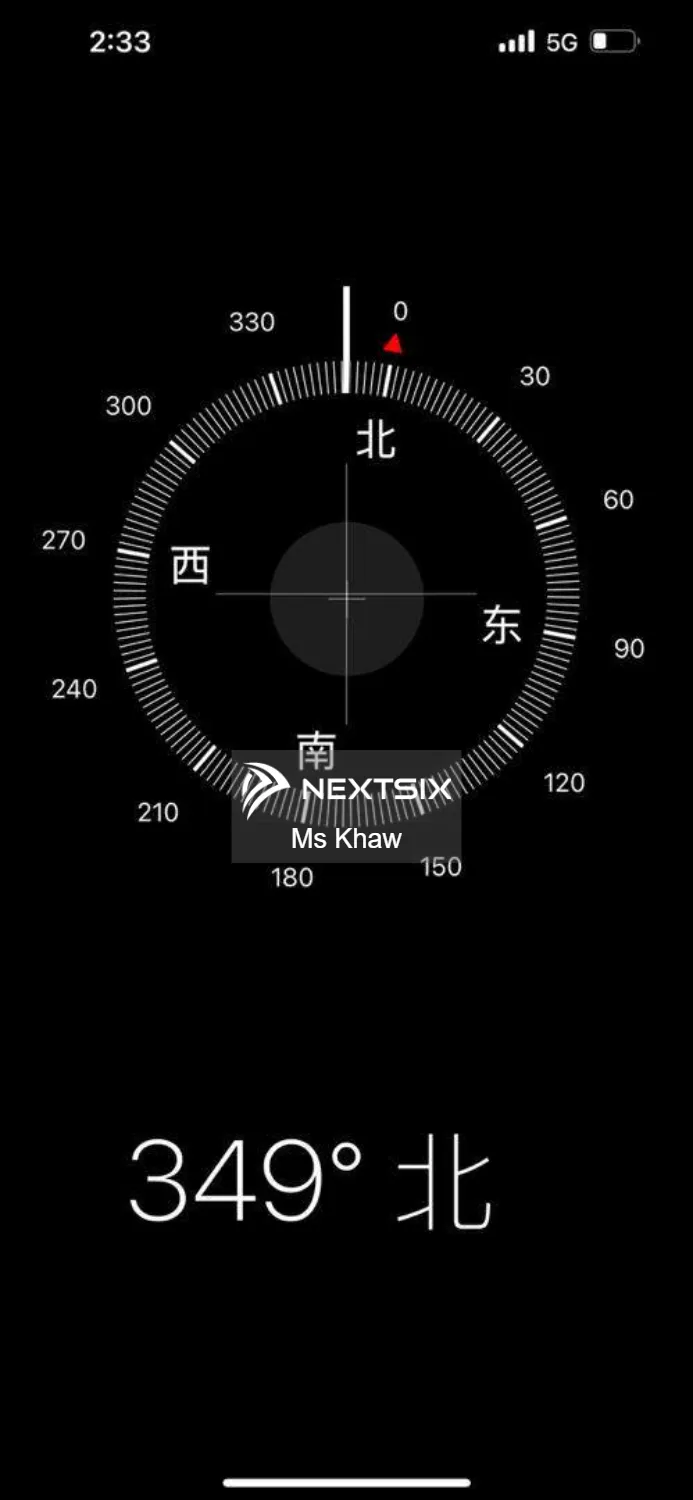The height and width of the screenshot is (1500, 693).
Task: Tap the compass dial to lock the bearing
Action: click(346, 597)
